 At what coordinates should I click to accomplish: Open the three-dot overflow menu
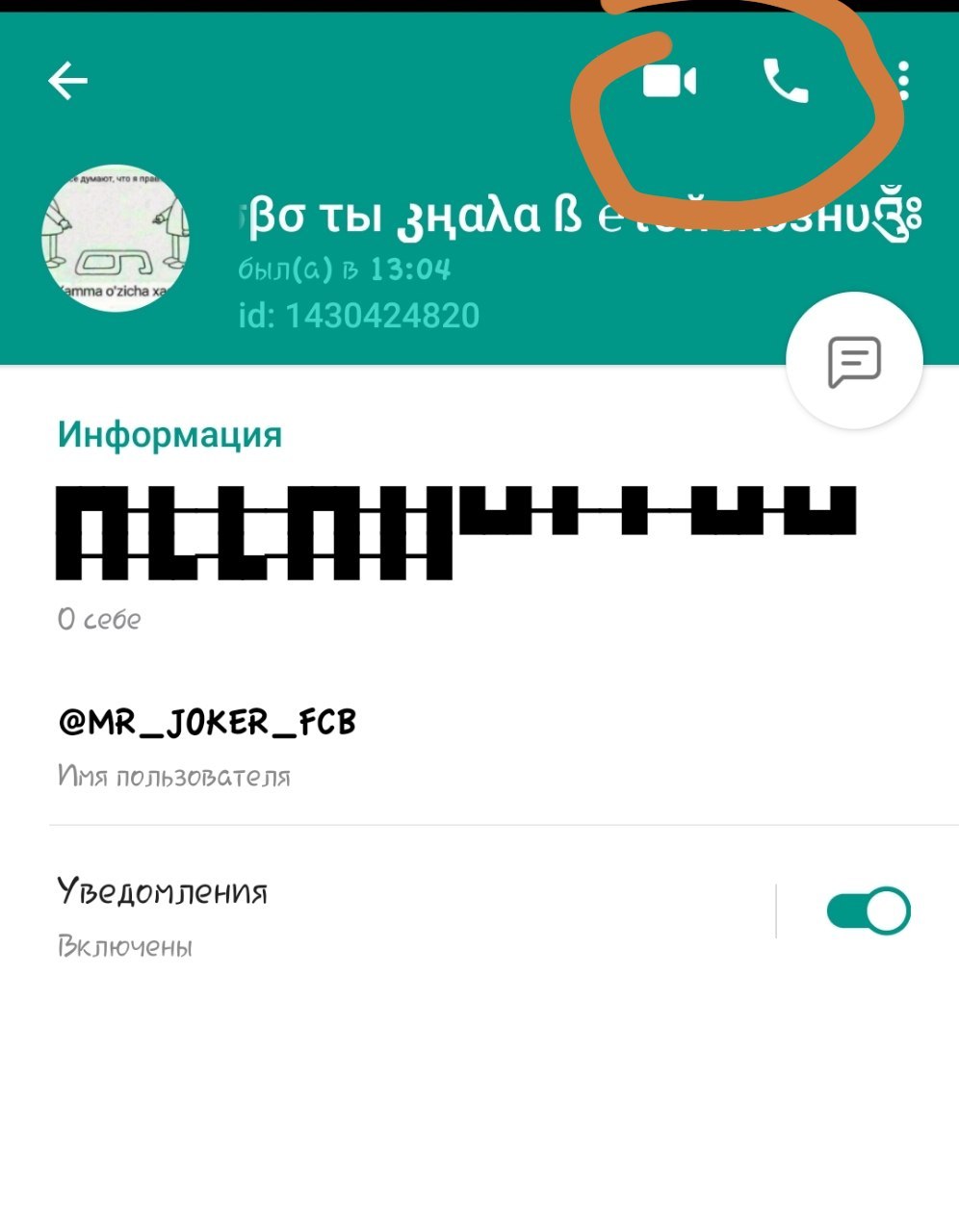coord(903,81)
